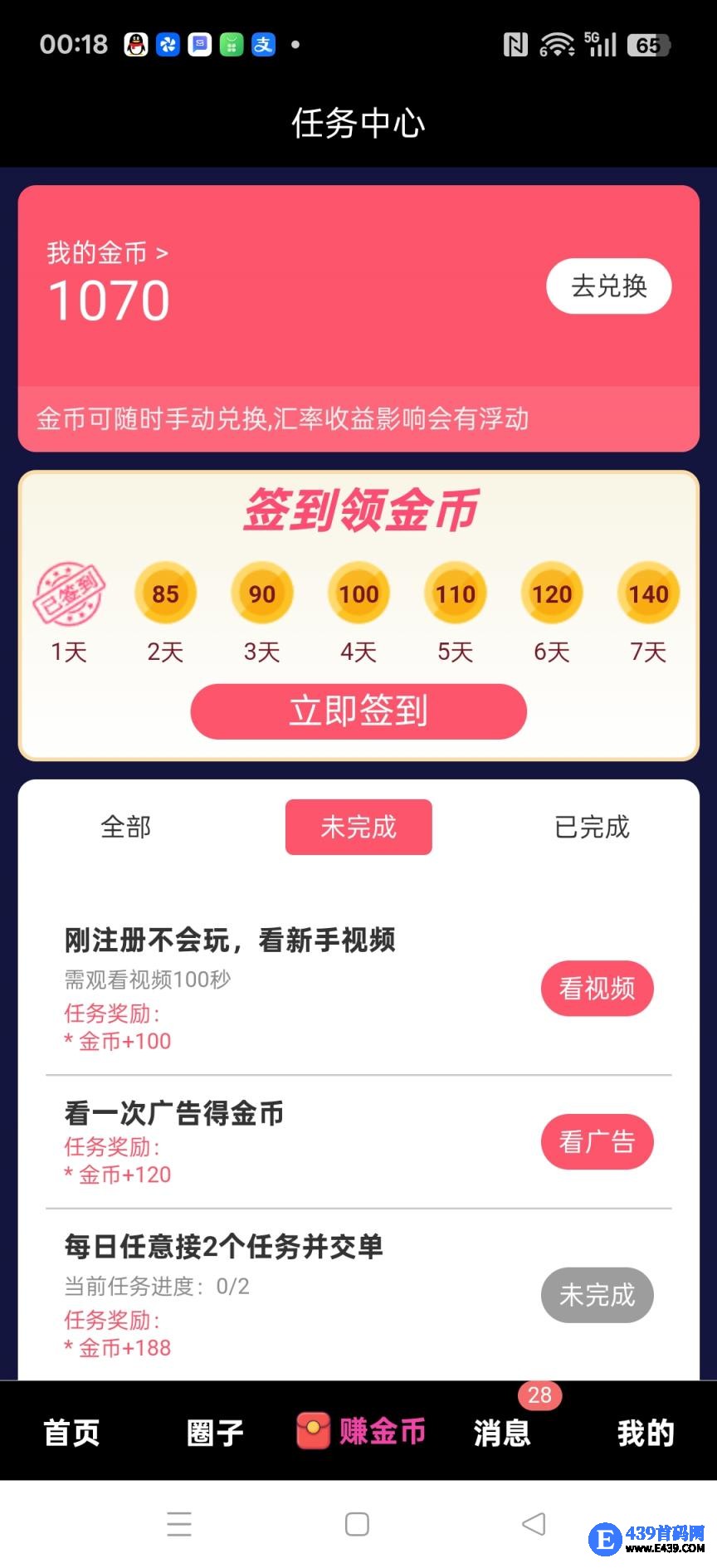Select the 未完成 tab
717x1568 pixels.
tap(358, 827)
